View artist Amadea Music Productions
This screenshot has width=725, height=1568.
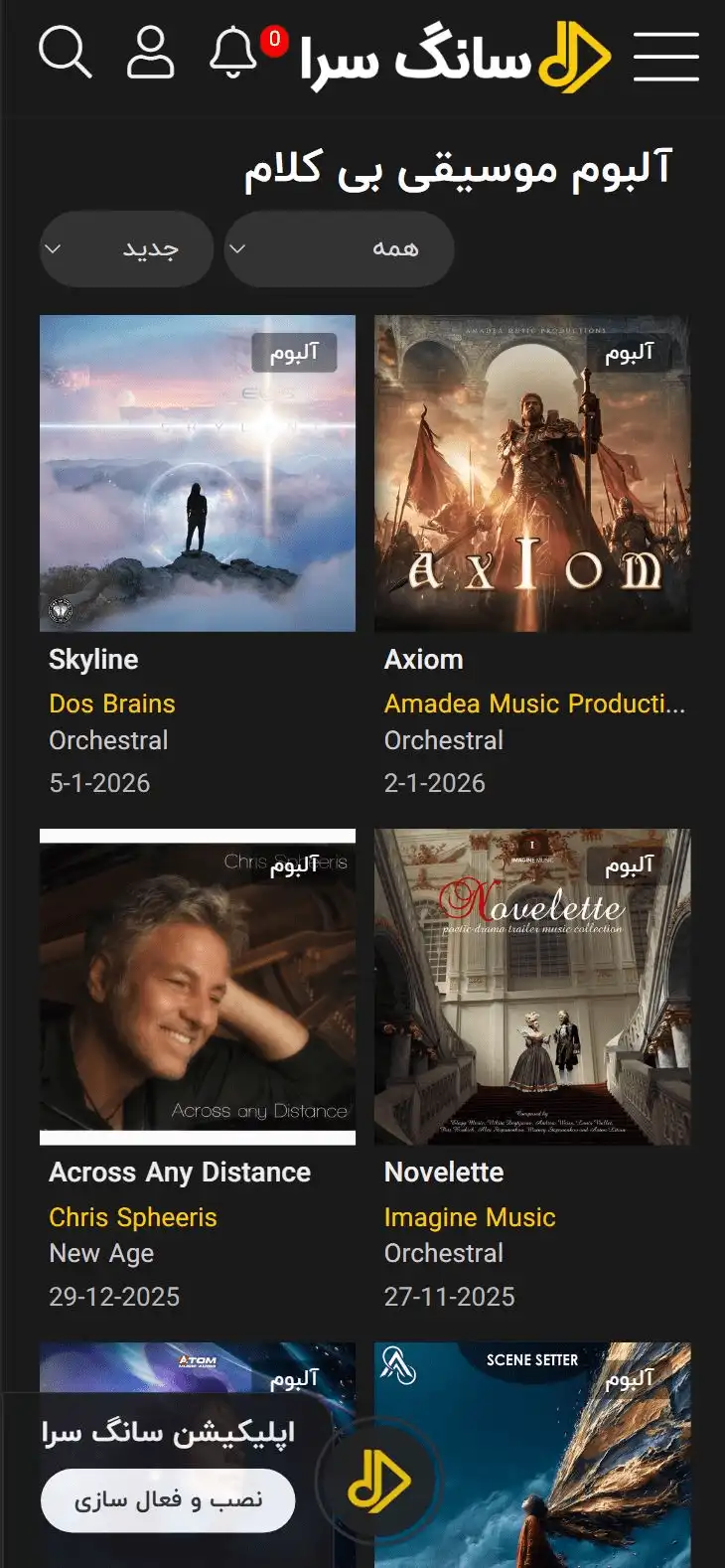pyautogui.click(x=534, y=704)
